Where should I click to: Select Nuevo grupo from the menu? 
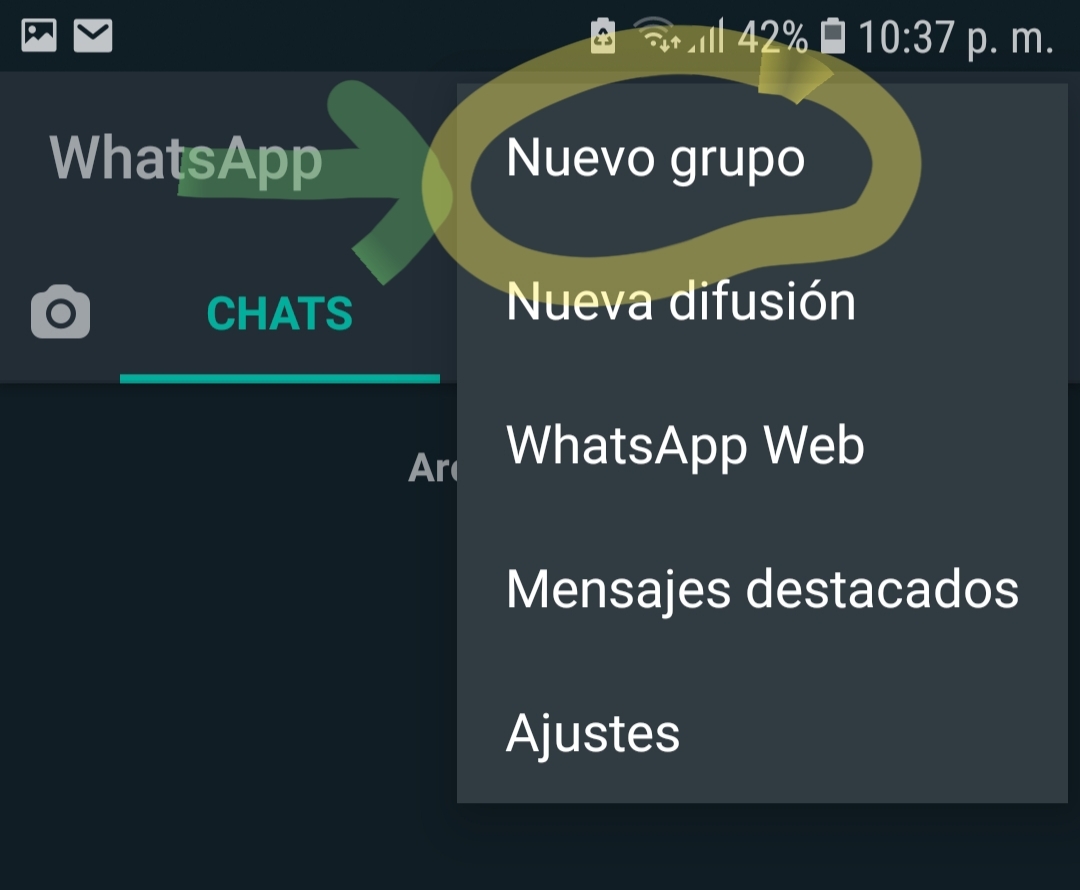click(x=655, y=158)
